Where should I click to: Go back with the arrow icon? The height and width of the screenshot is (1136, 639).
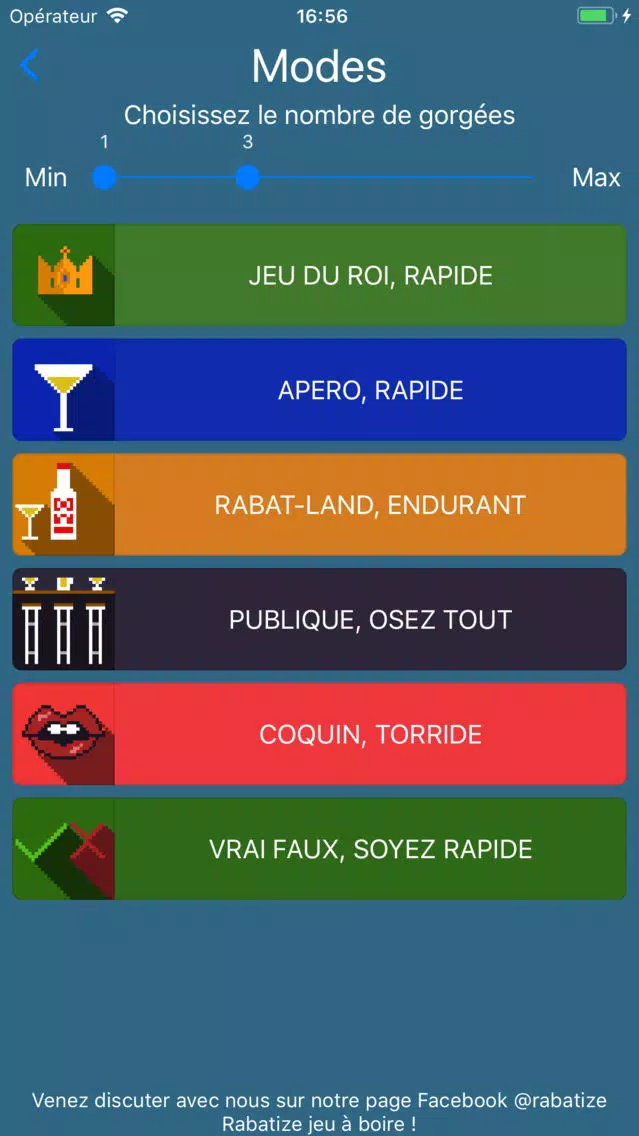point(29,65)
